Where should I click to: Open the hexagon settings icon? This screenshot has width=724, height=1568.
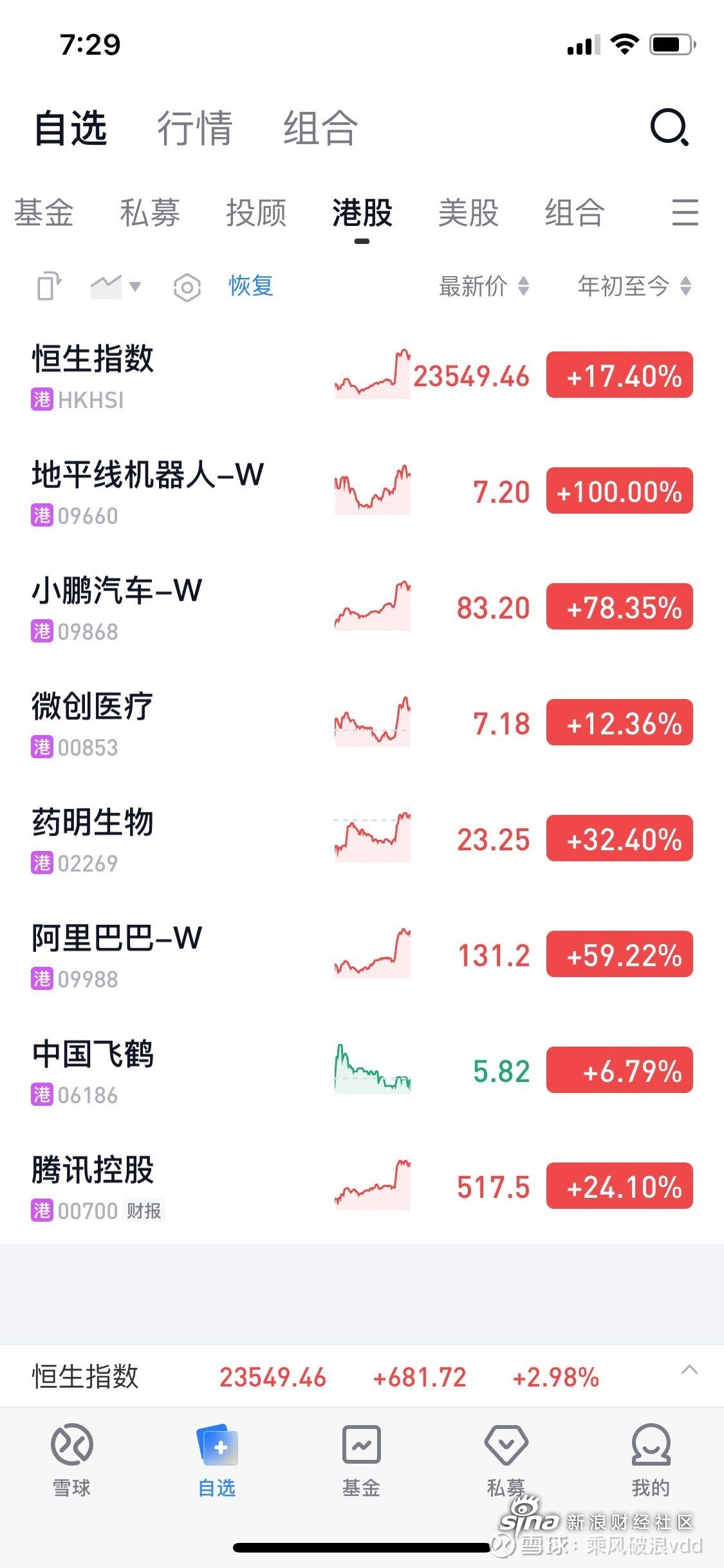187,287
